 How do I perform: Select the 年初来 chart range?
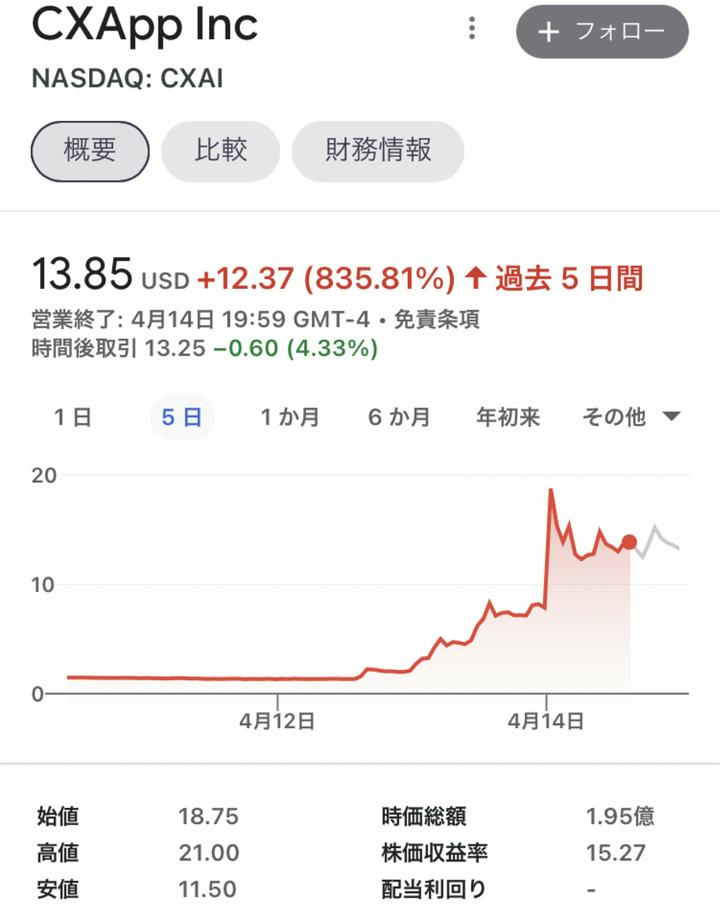(508, 417)
